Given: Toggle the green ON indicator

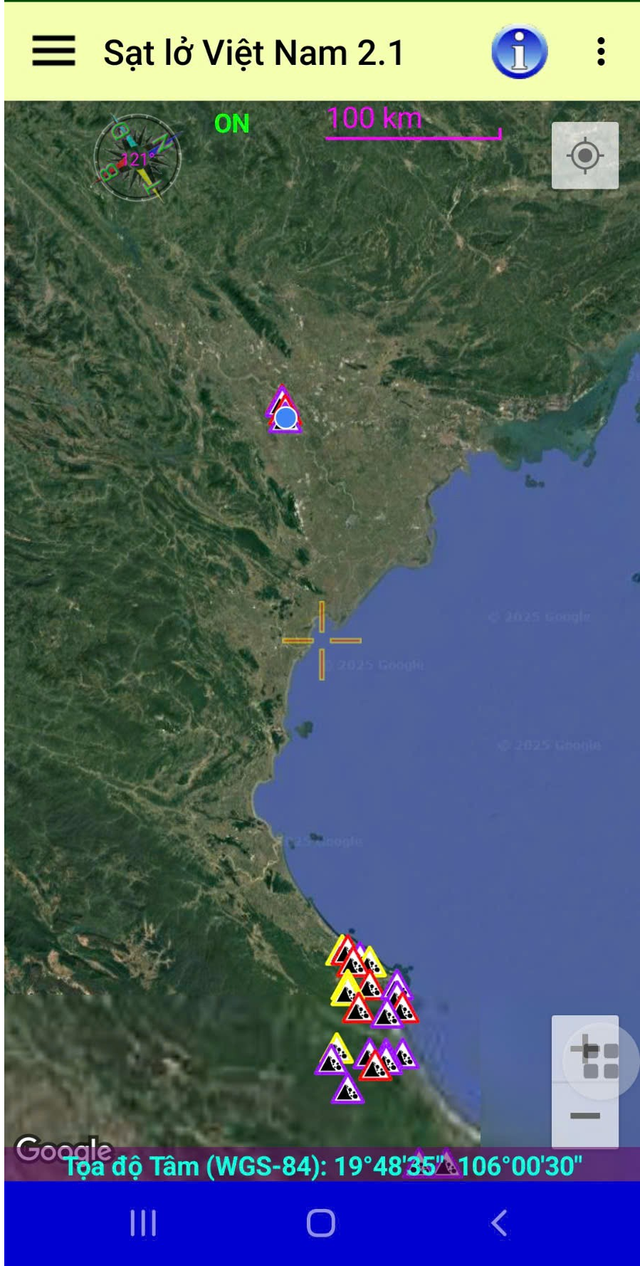Looking at the screenshot, I should click(x=232, y=124).
